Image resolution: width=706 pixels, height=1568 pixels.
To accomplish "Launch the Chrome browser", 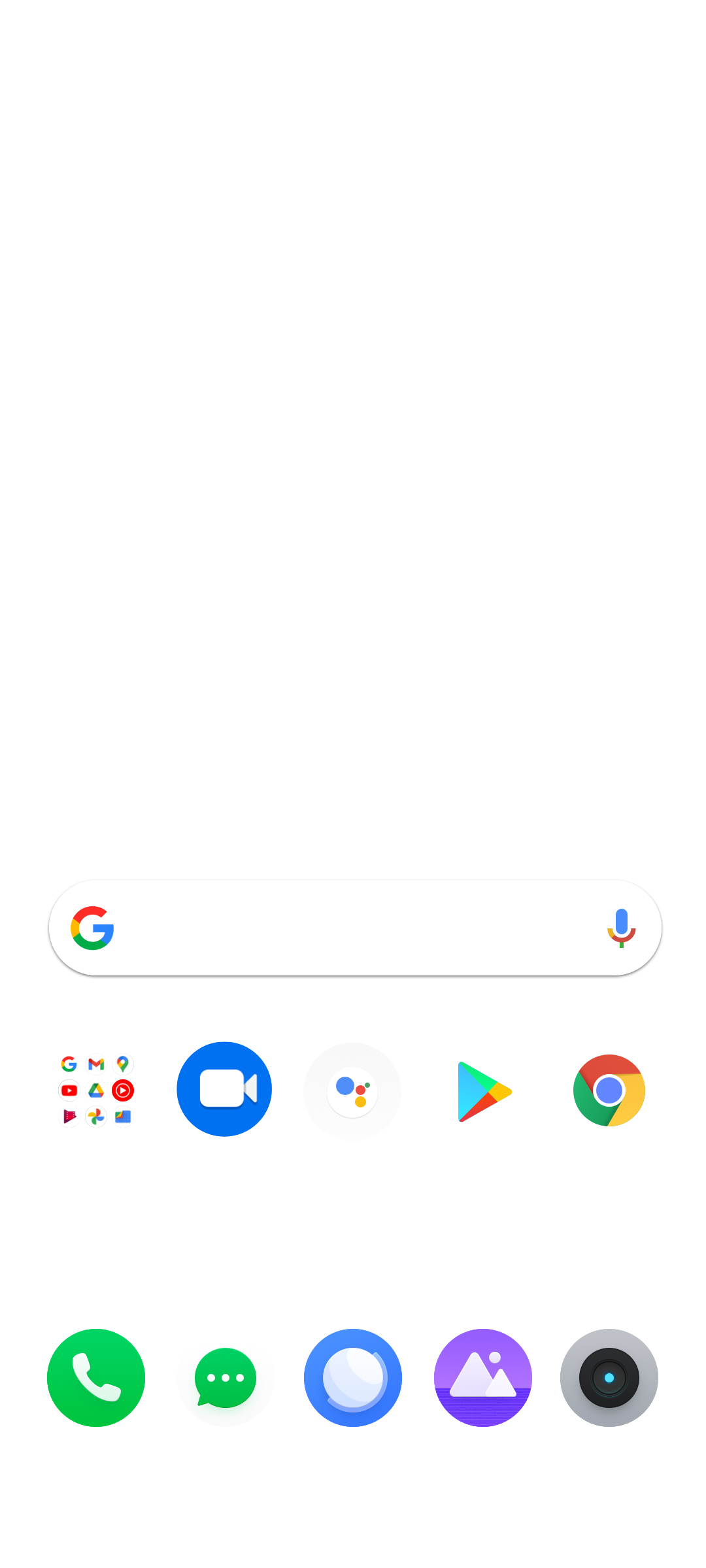I will pos(609,1090).
